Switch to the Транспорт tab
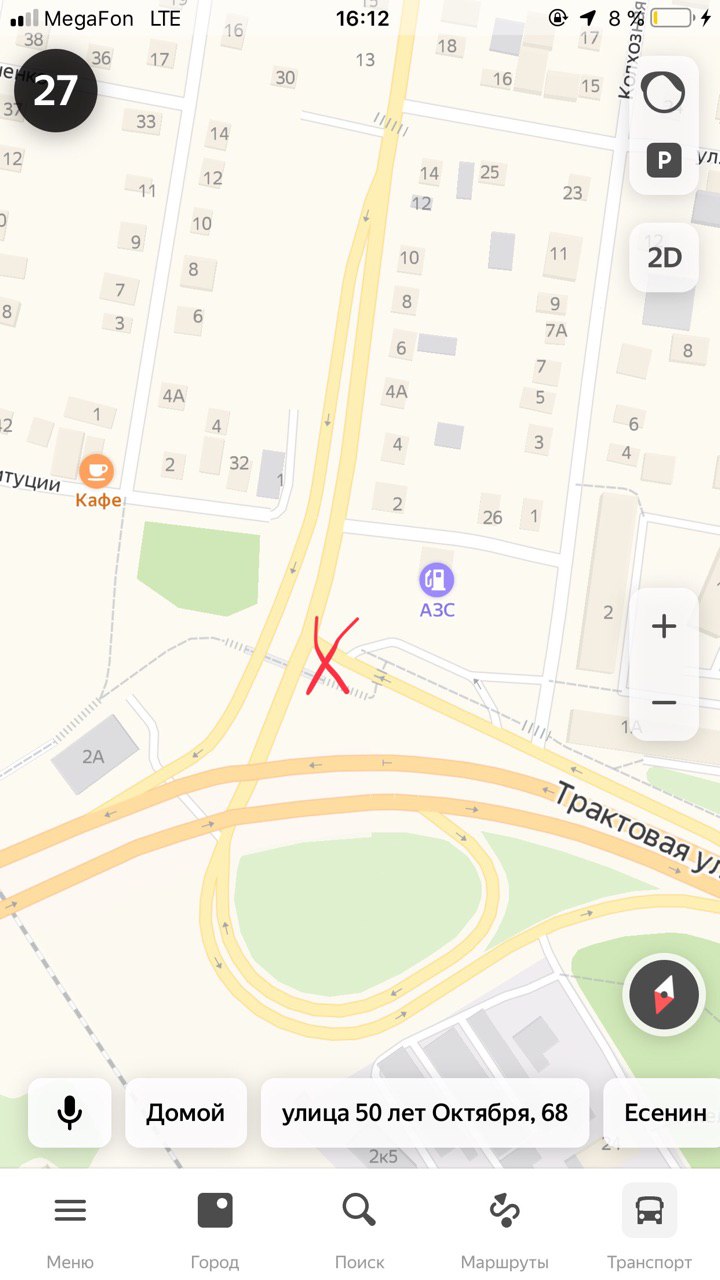 tap(650, 1230)
